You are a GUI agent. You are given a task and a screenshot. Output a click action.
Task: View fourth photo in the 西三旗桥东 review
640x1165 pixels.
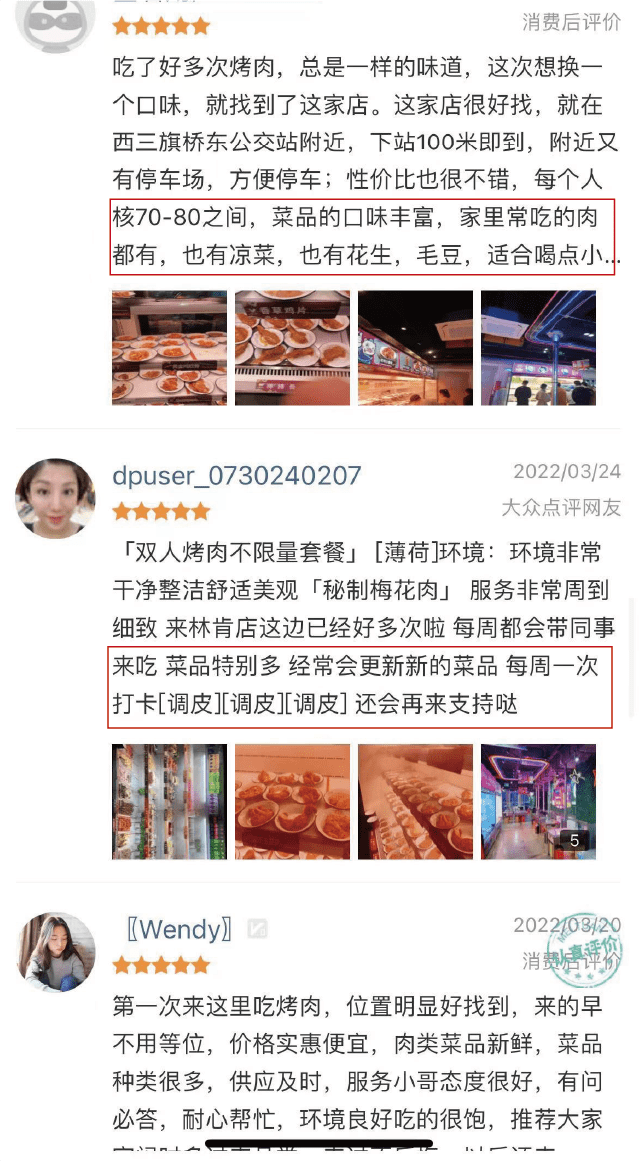(538, 348)
